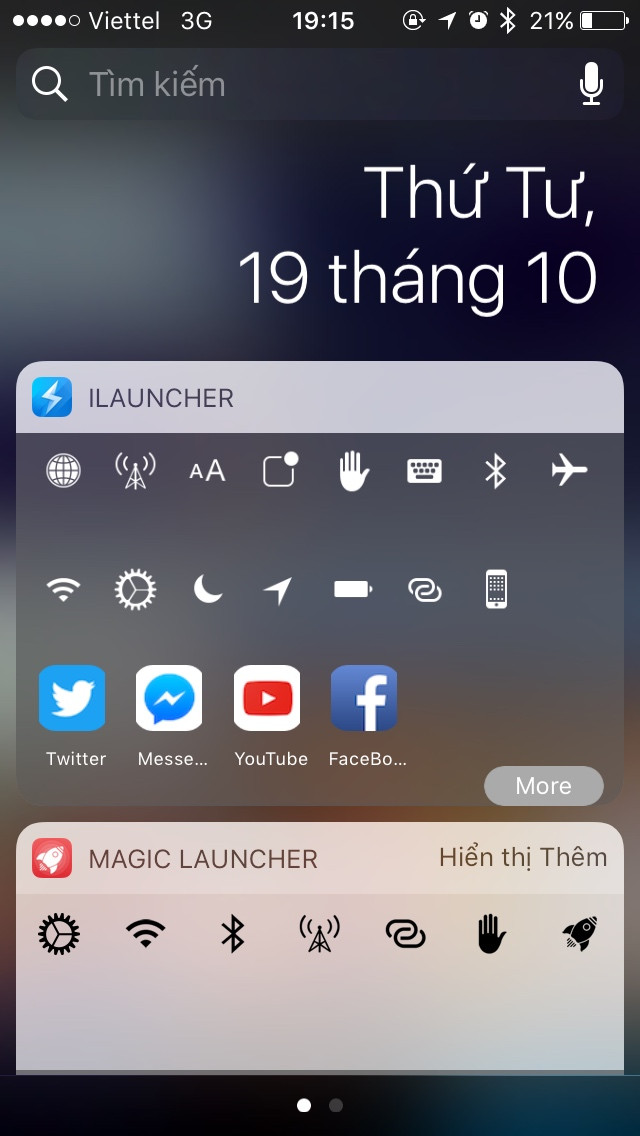Tap the Wi-Fi icon in Magic Launcher
The width and height of the screenshot is (640, 1136).
(146, 934)
